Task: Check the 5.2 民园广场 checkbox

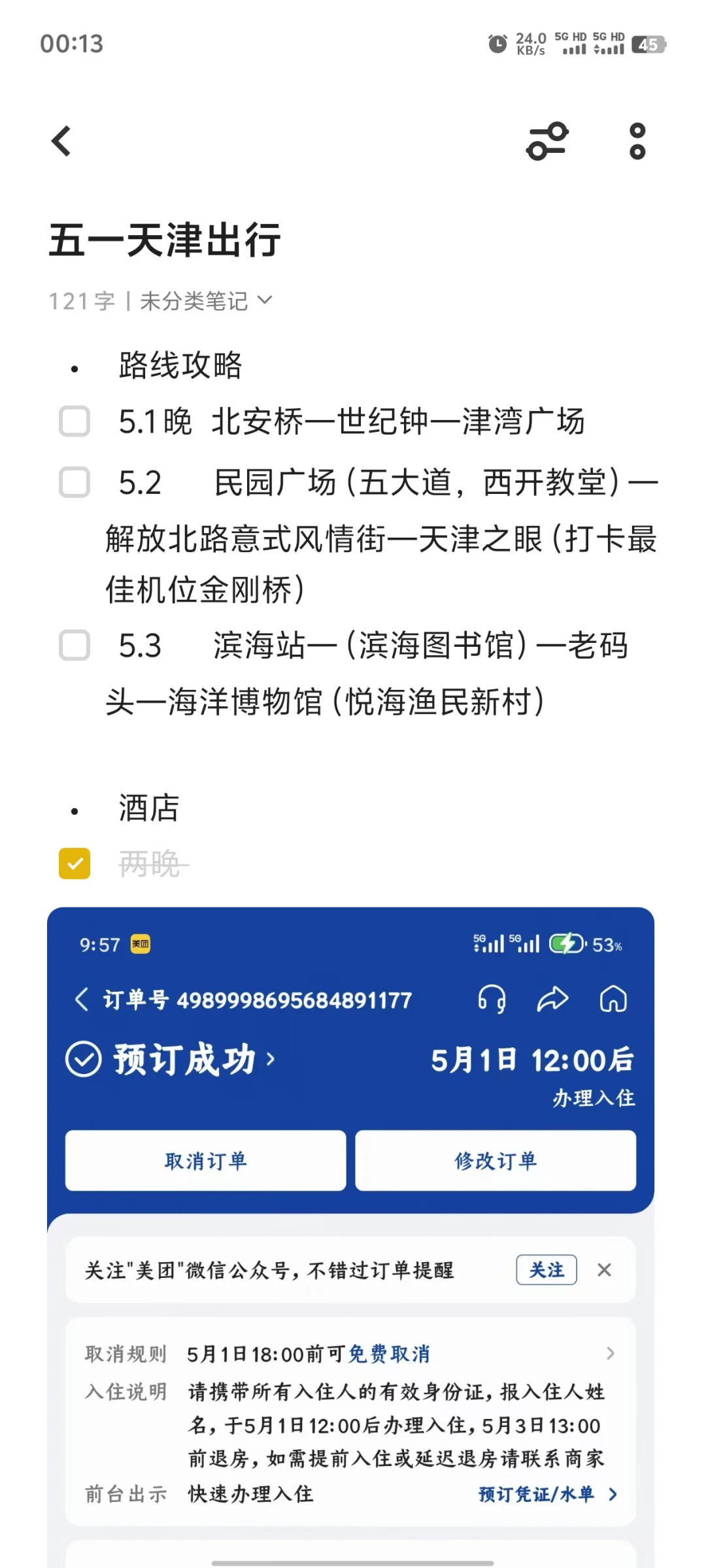Action: [x=75, y=483]
